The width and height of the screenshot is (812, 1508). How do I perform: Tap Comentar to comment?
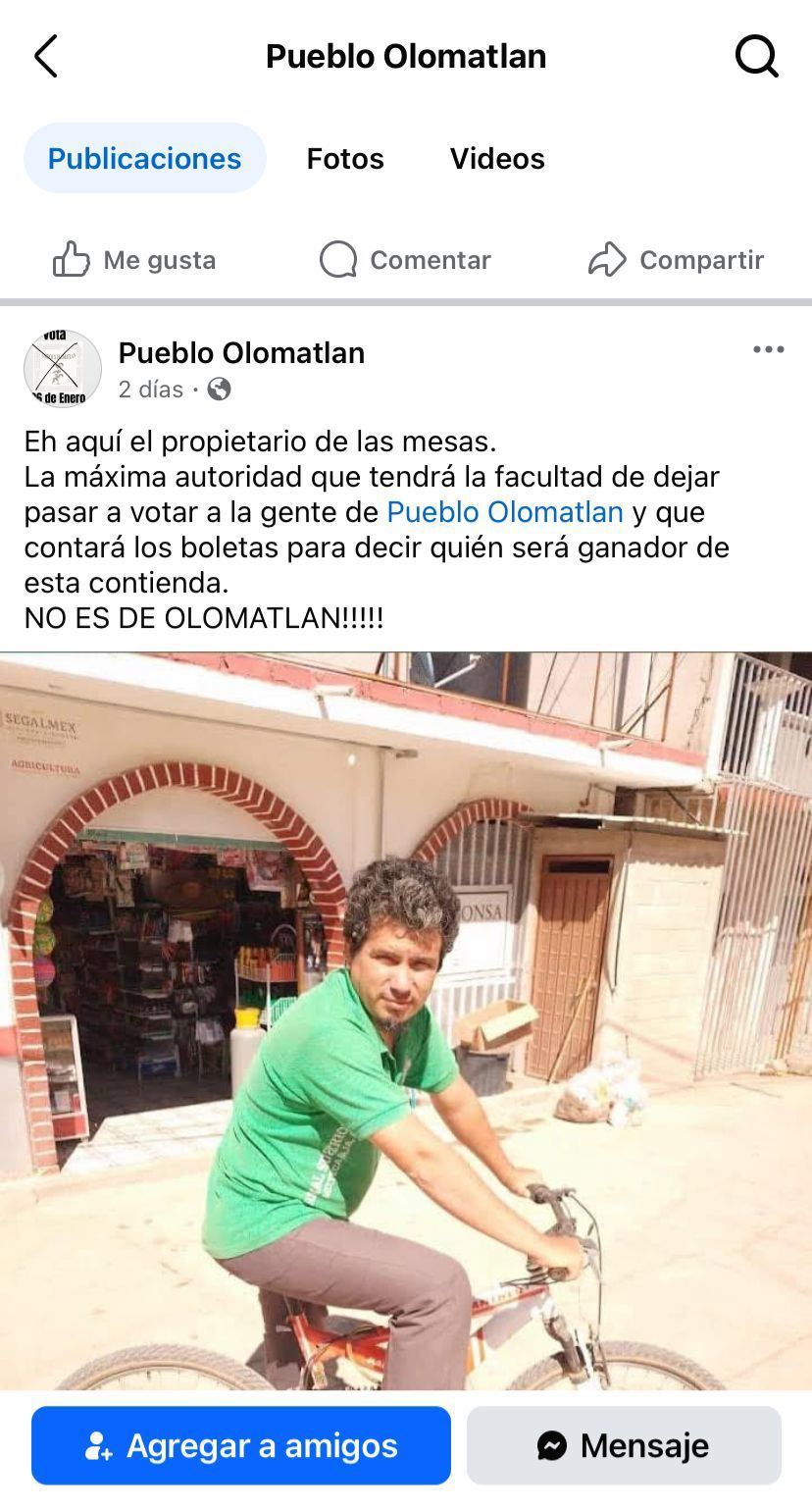click(x=405, y=260)
